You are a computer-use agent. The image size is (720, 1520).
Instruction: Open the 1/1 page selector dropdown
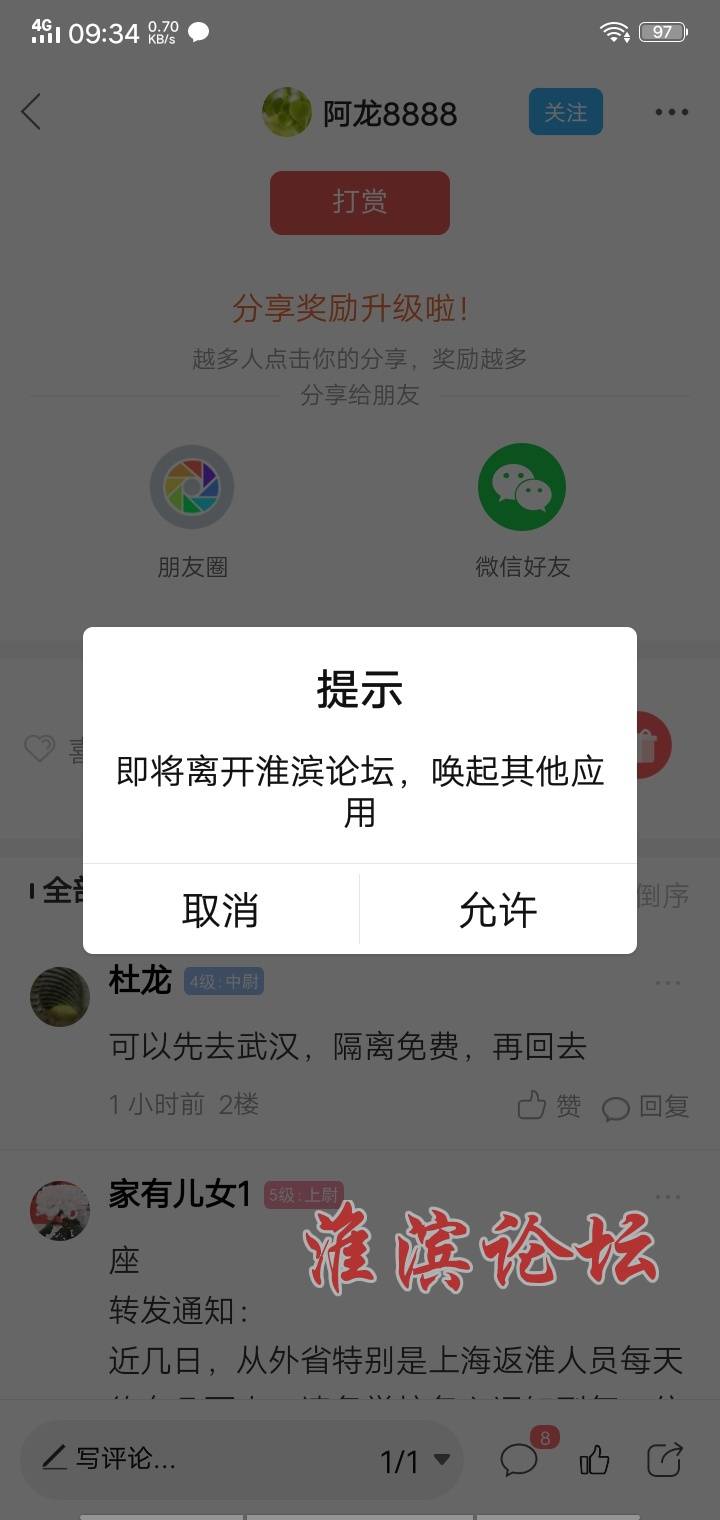point(415,1462)
